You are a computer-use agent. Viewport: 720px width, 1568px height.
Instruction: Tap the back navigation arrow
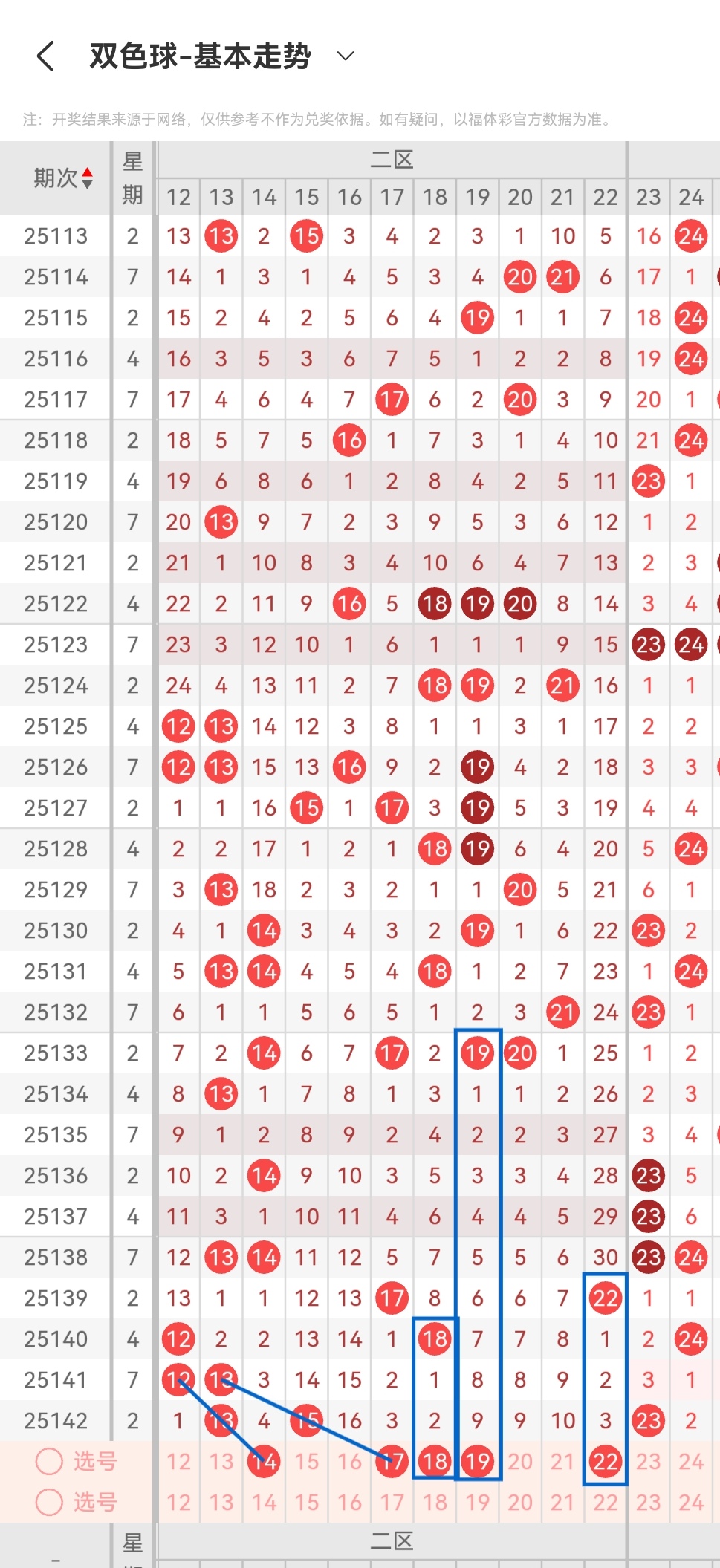[45, 56]
